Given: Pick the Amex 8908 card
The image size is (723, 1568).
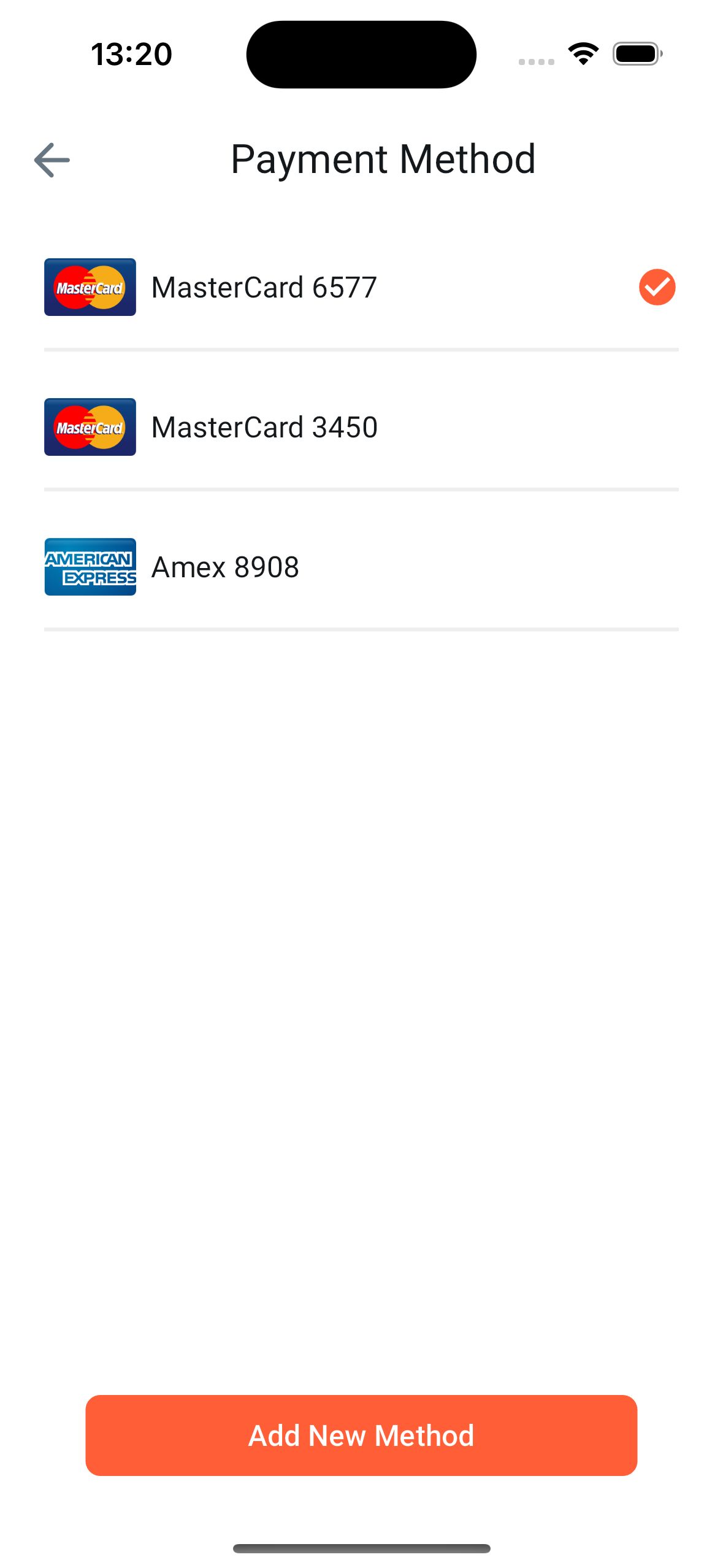Looking at the screenshot, I should (x=361, y=567).
